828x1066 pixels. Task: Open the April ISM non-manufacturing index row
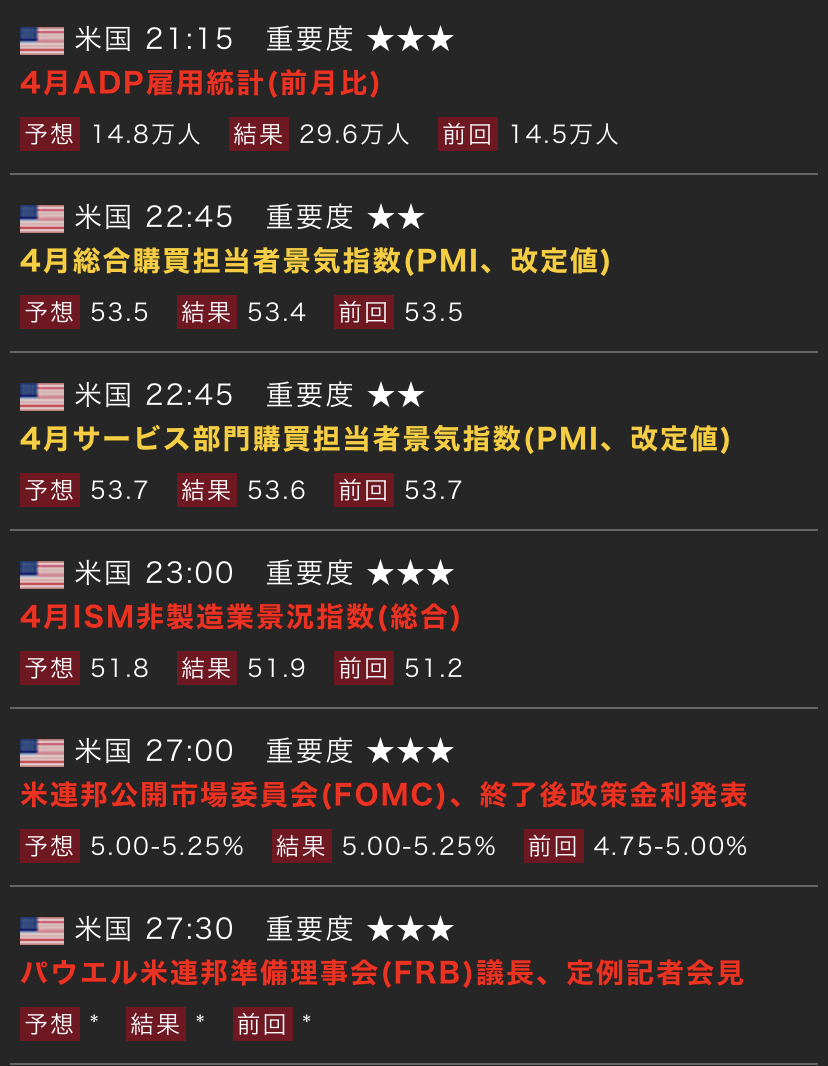click(240, 617)
